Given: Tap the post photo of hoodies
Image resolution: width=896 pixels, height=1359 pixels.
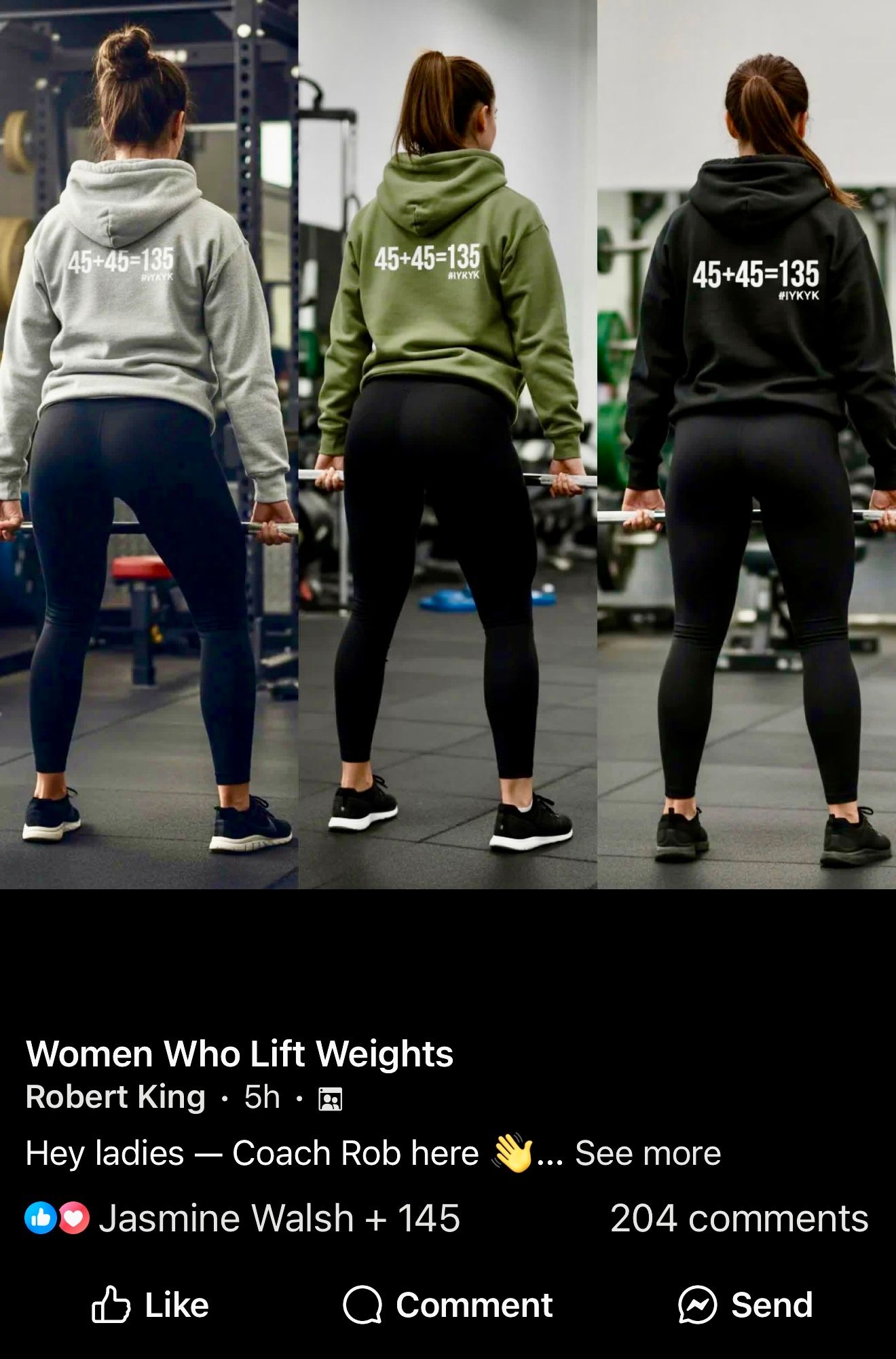Looking at the screenshot, I should tap(448, 444).
